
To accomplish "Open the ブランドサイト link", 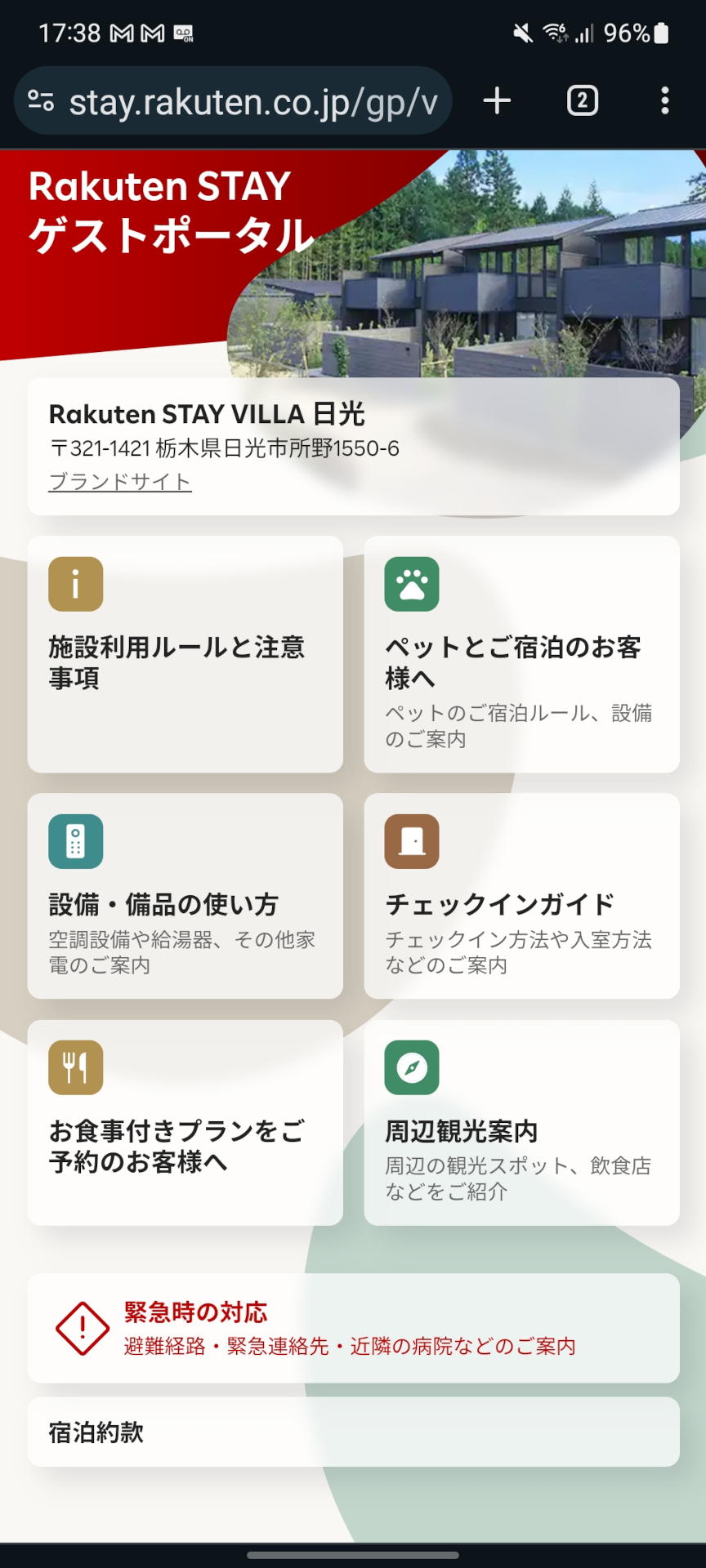I will (120, 482).
